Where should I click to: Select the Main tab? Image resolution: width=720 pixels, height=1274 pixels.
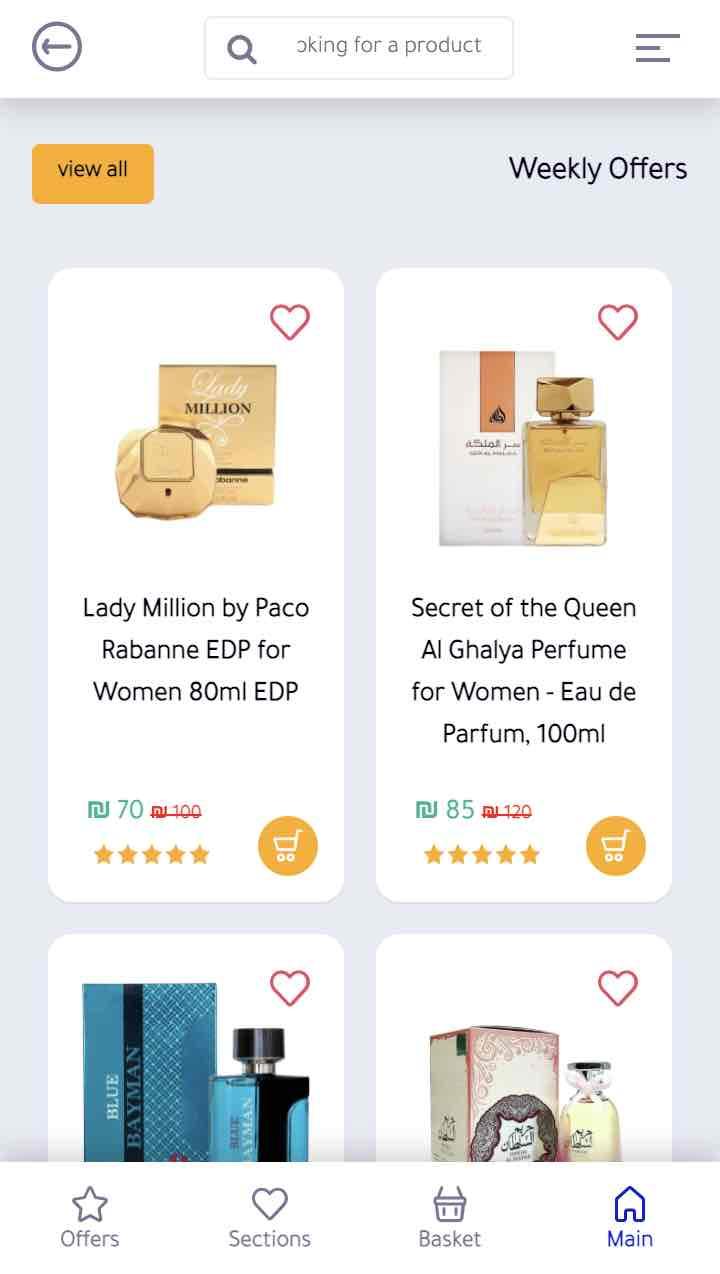630,1217
